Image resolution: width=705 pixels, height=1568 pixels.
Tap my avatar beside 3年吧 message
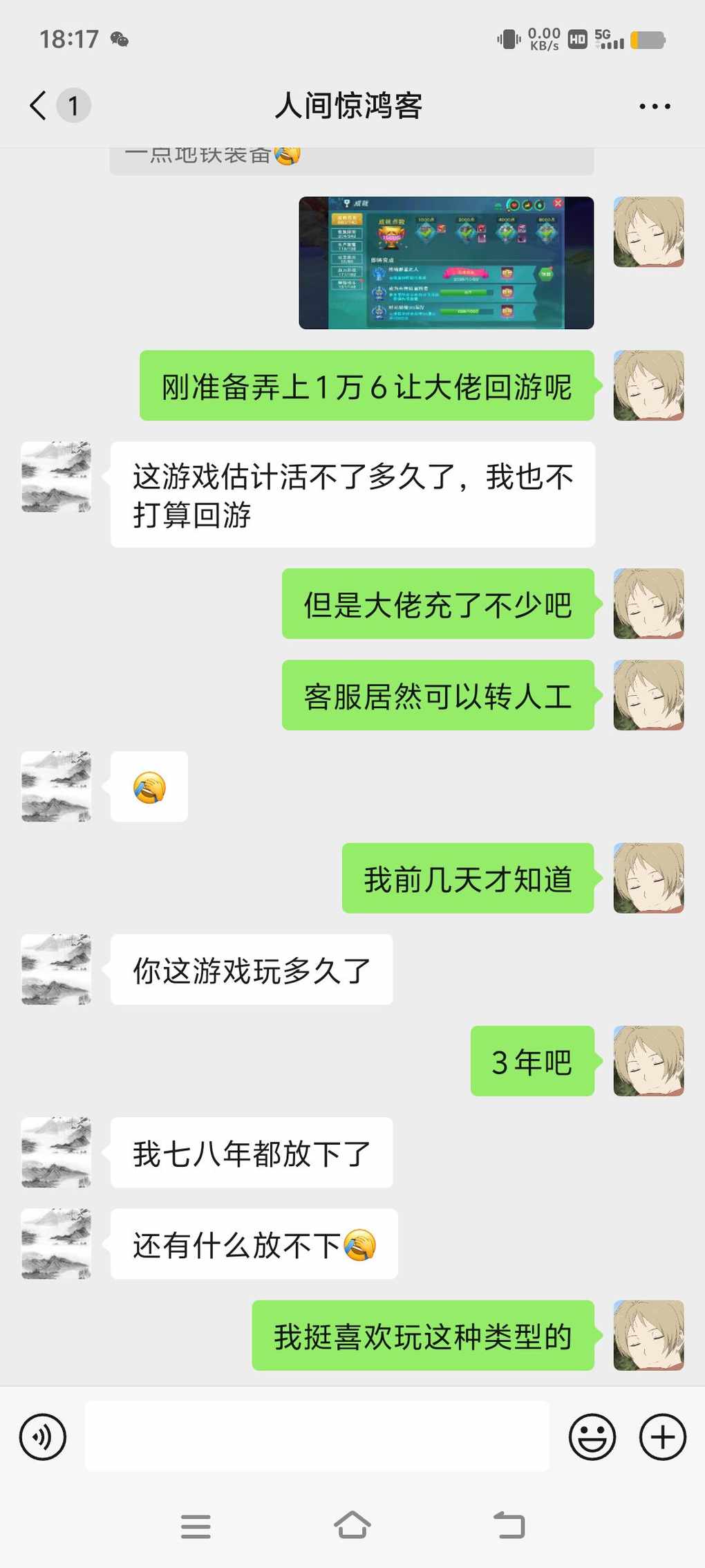click(648, 1060)
